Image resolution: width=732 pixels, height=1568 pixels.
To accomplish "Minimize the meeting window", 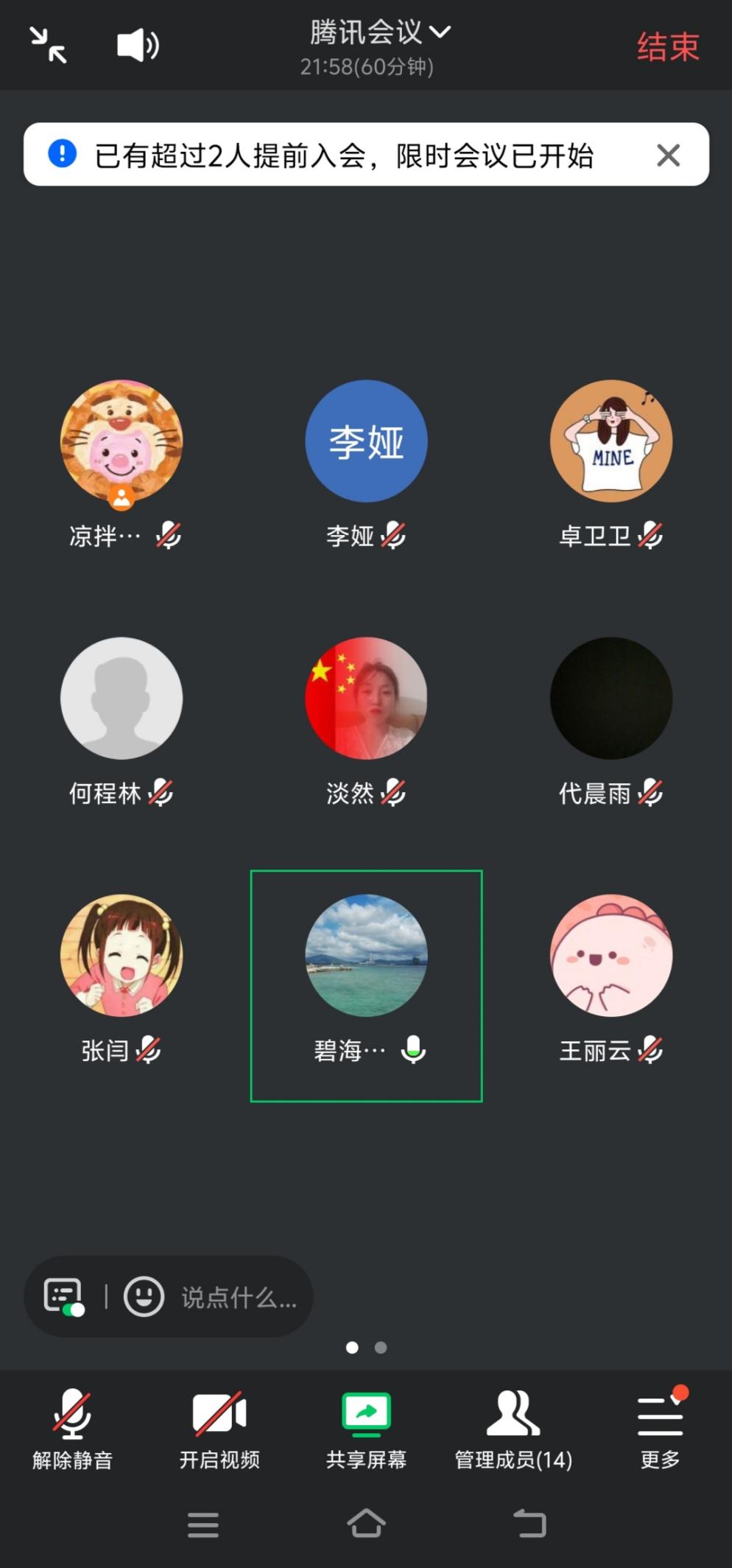I will (48, 46).
